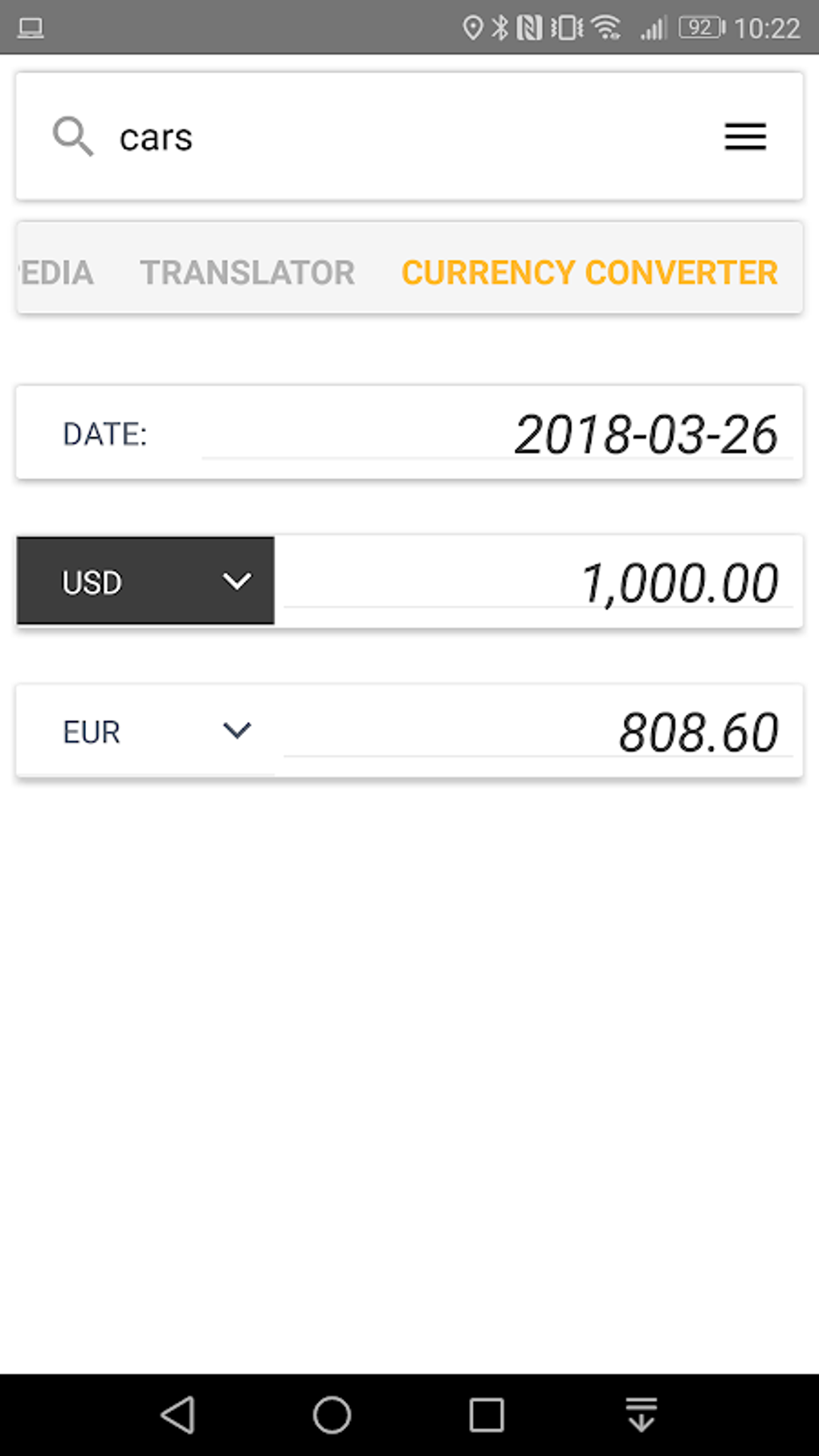
Task: Go back with the system back button
Action: click(178, 1414)
